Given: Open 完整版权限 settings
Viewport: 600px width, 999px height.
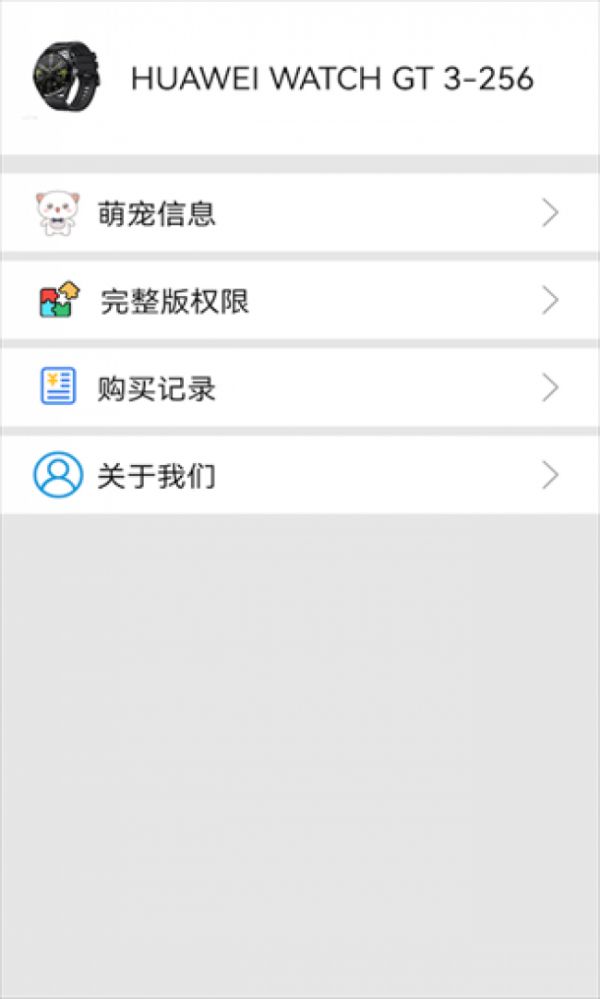Looking at the screenshot, I should tap(300, 300).
